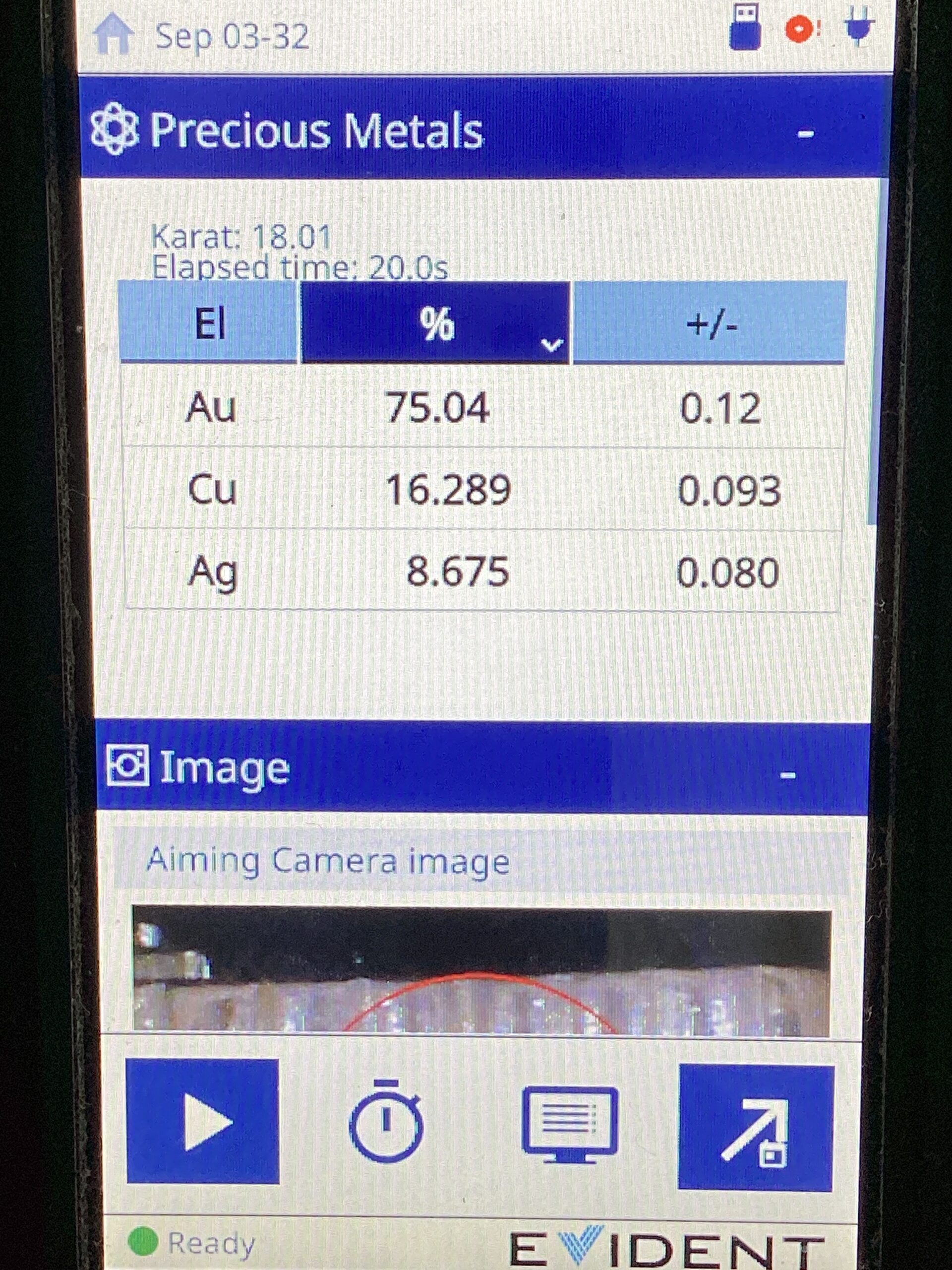
Task: Open the results display screen icon
Action: [x=570, y=1124]
